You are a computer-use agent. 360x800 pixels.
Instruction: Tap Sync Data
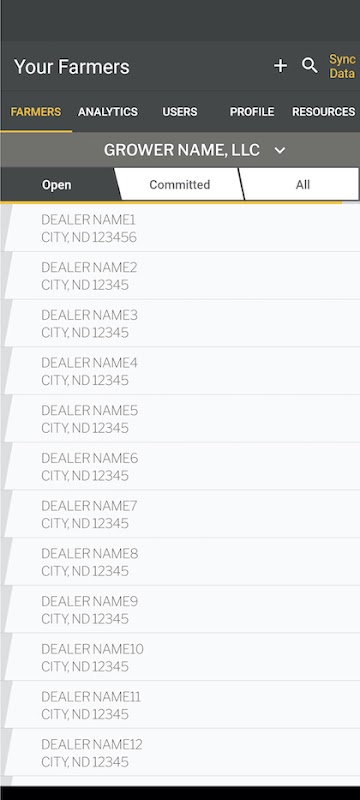pyautogui.click(x=342, y=66)
